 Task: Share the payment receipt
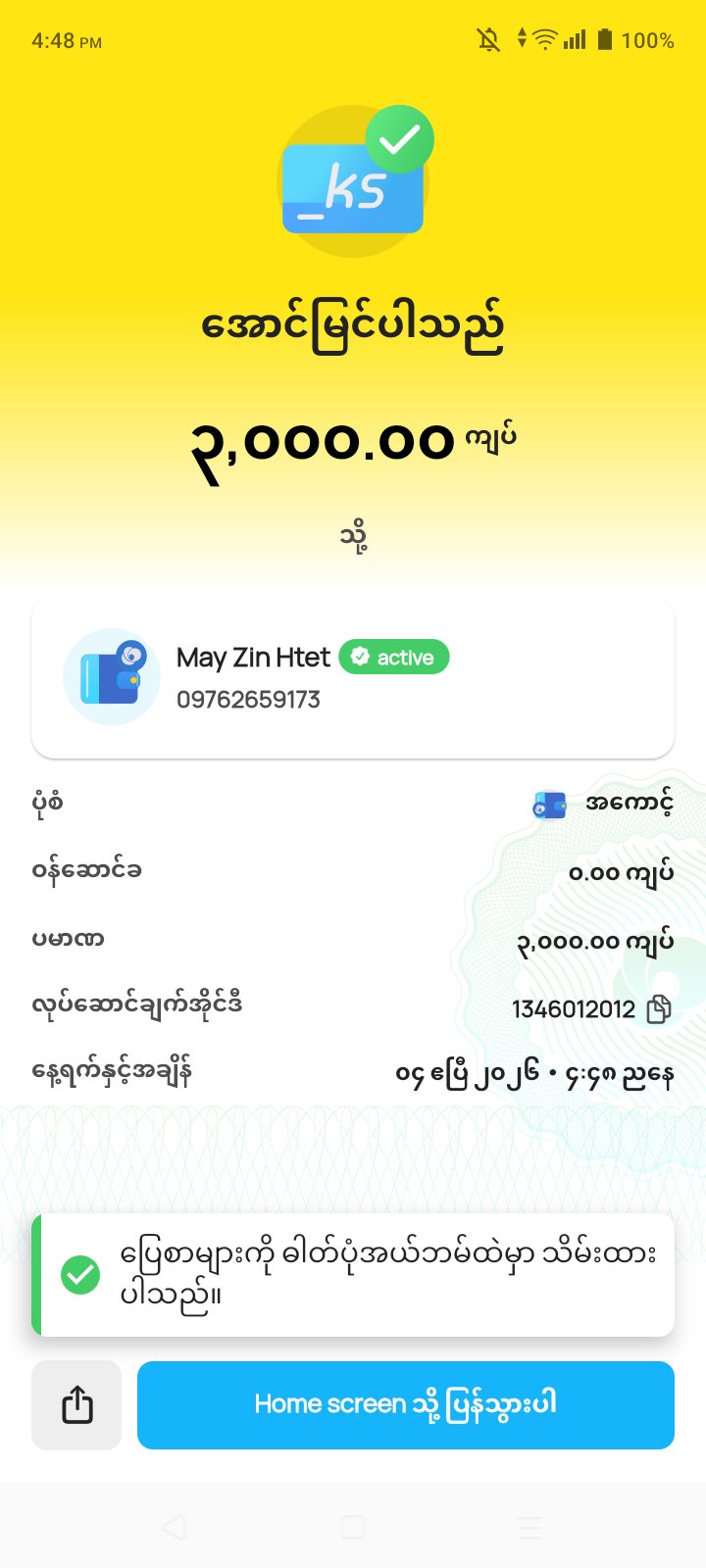point(76,1404)
